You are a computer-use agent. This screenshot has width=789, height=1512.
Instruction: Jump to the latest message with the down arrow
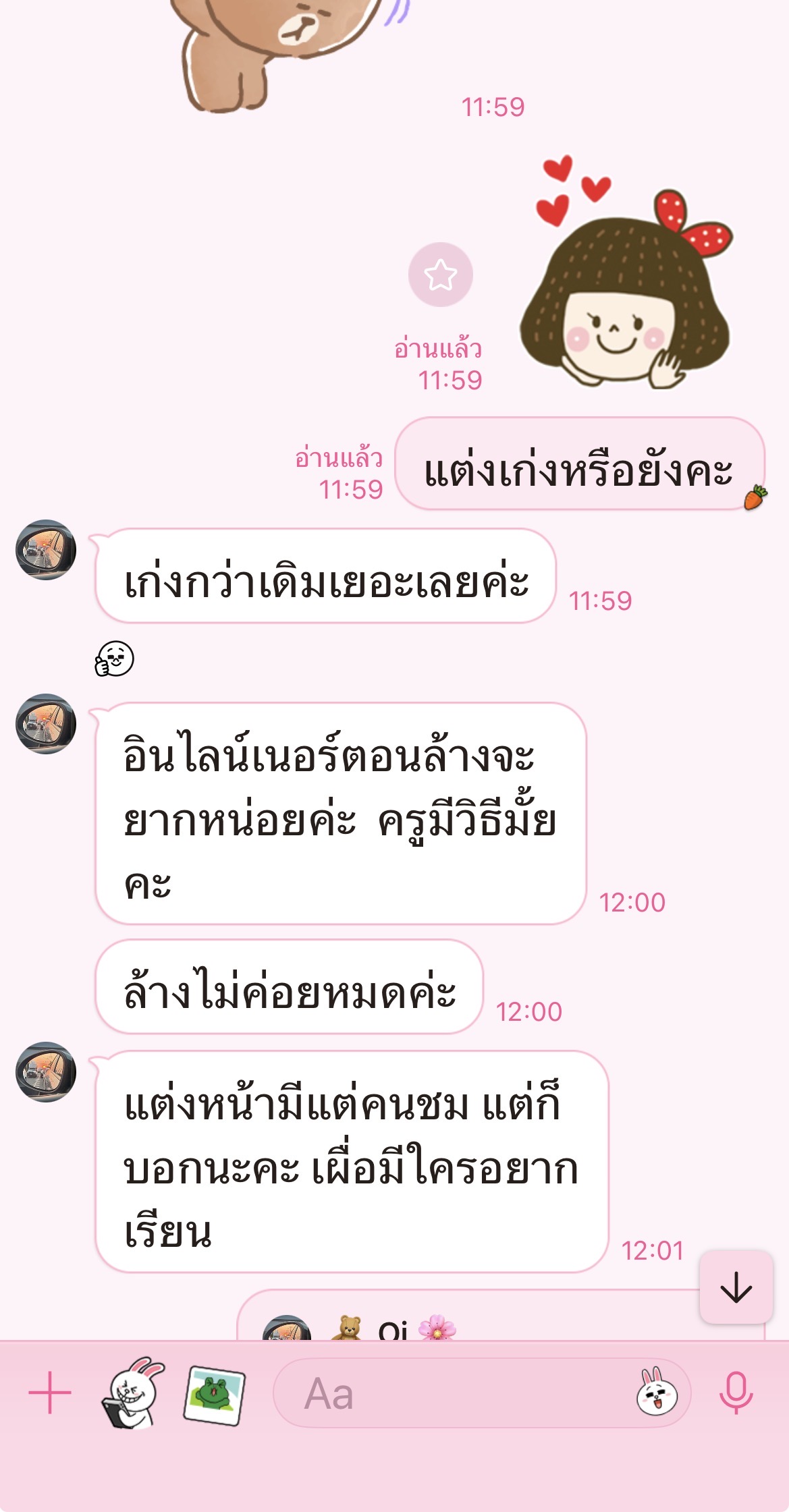click(736, 1287)
